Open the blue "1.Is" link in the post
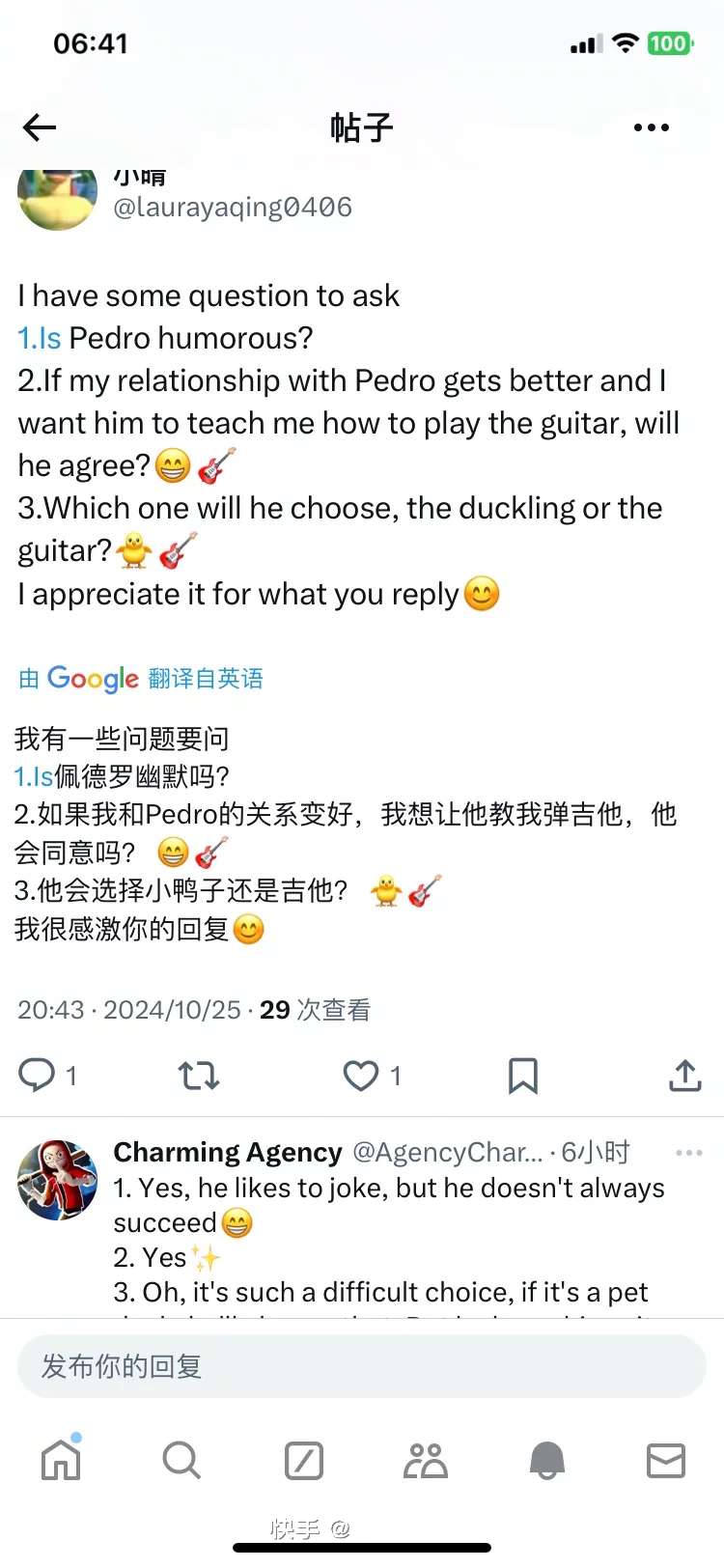The image size is (724, 1568). [x=40, y=338]
